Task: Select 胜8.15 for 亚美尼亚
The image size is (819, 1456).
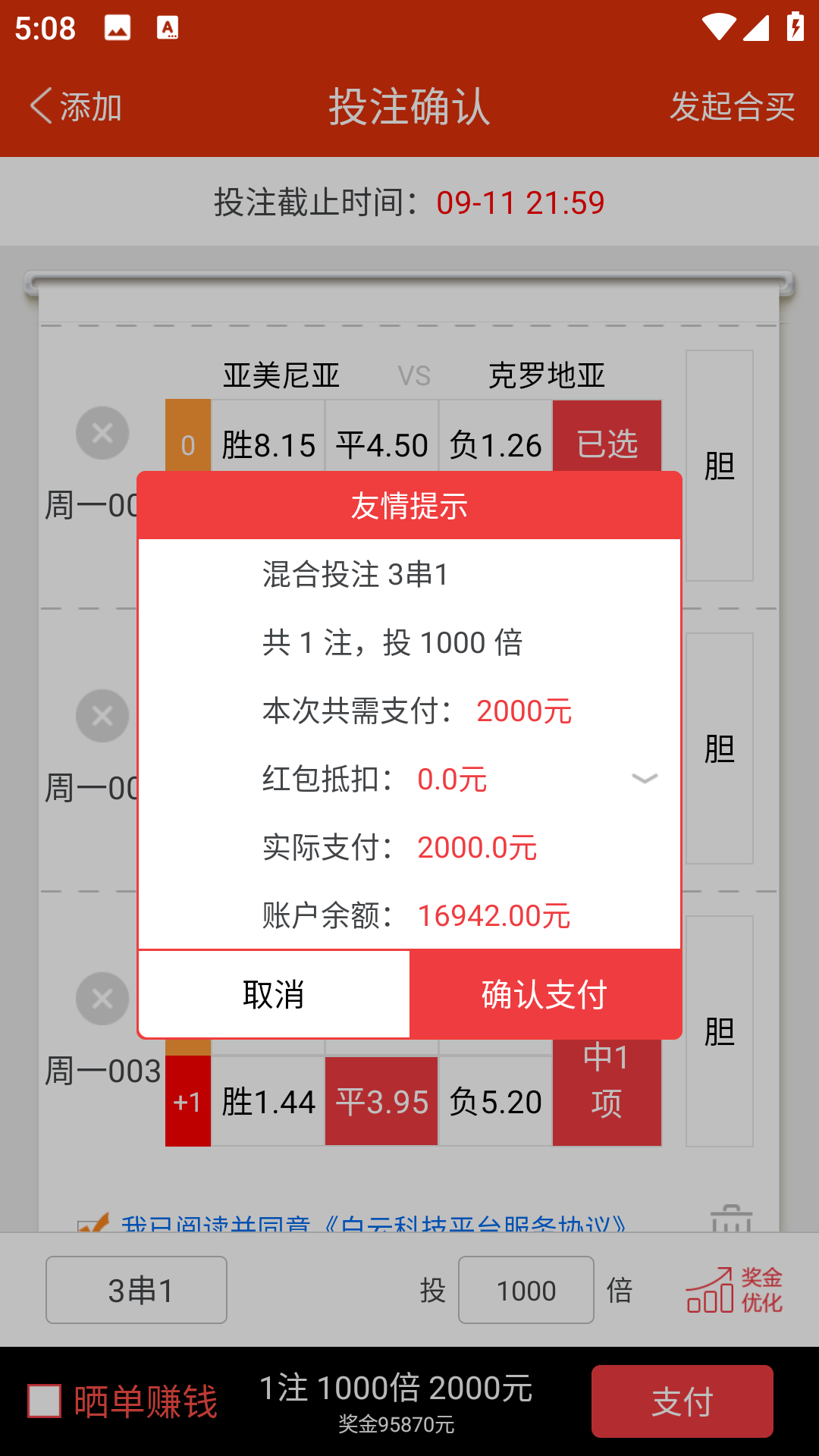Action: (x=268, y=444)
